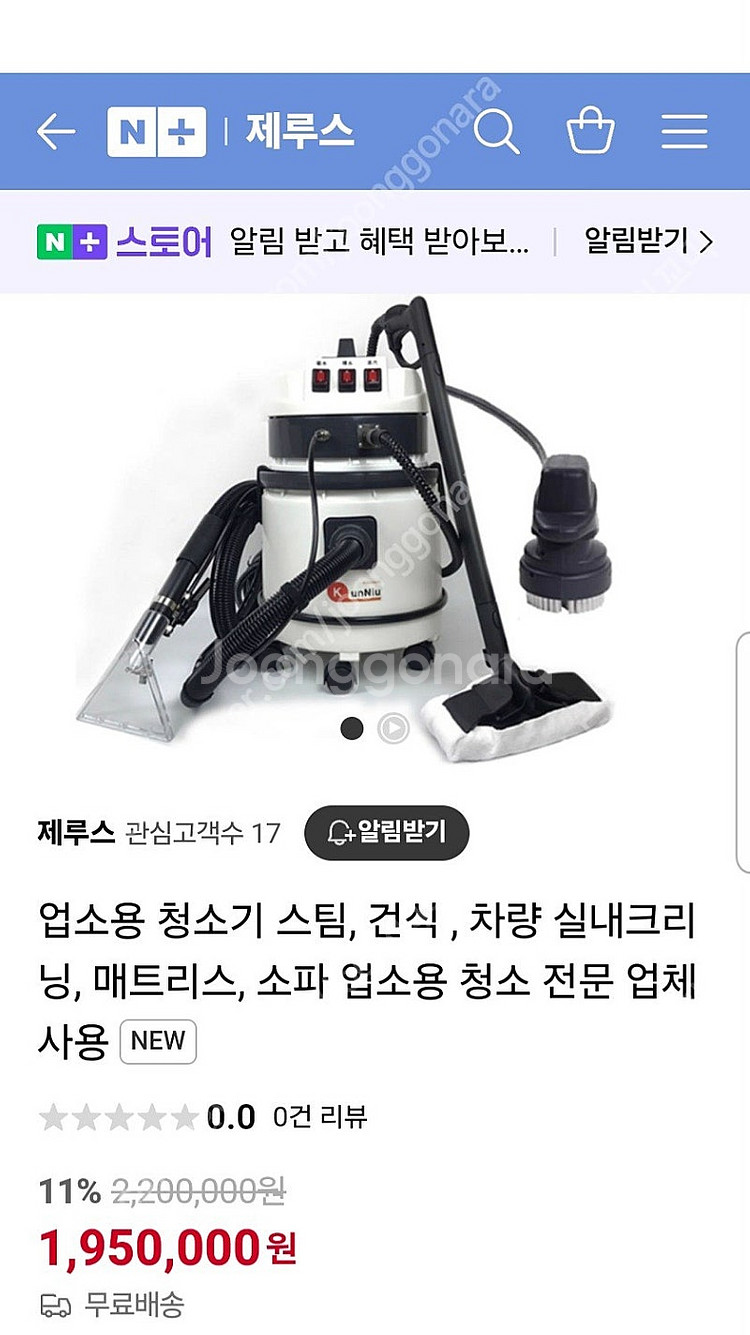Tap the N+ logo in the header
750x1335 pixels.
point(156,132)
